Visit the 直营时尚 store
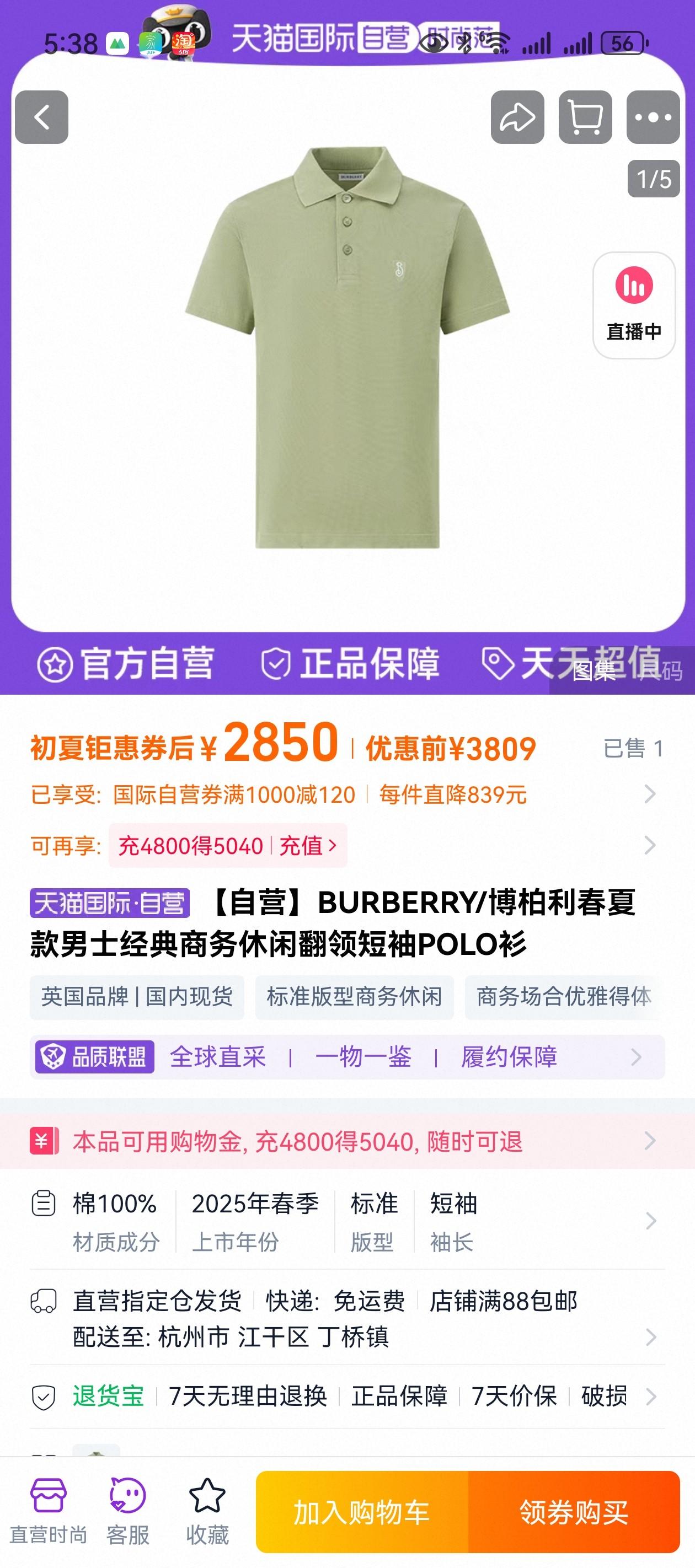The image size is (695, 1568). pos(48,1511)
